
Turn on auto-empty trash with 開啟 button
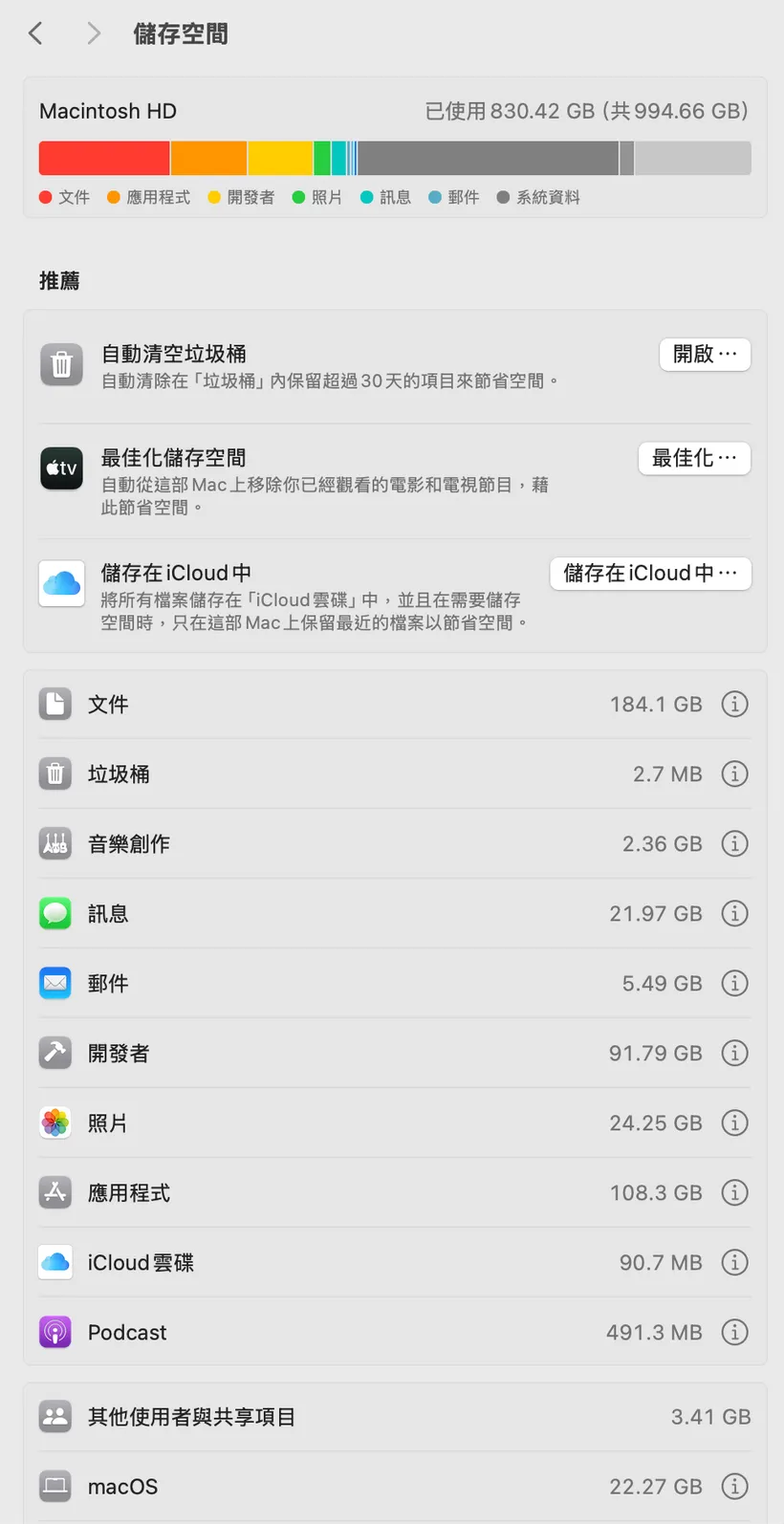coord(705,355)
